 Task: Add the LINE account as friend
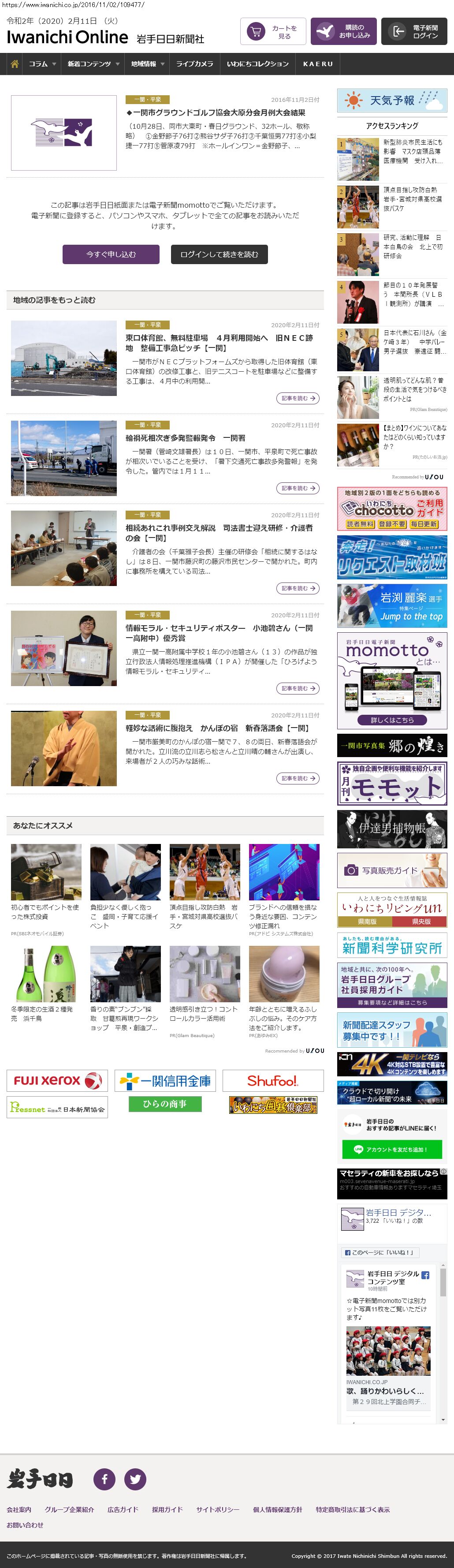(391, 1149)
